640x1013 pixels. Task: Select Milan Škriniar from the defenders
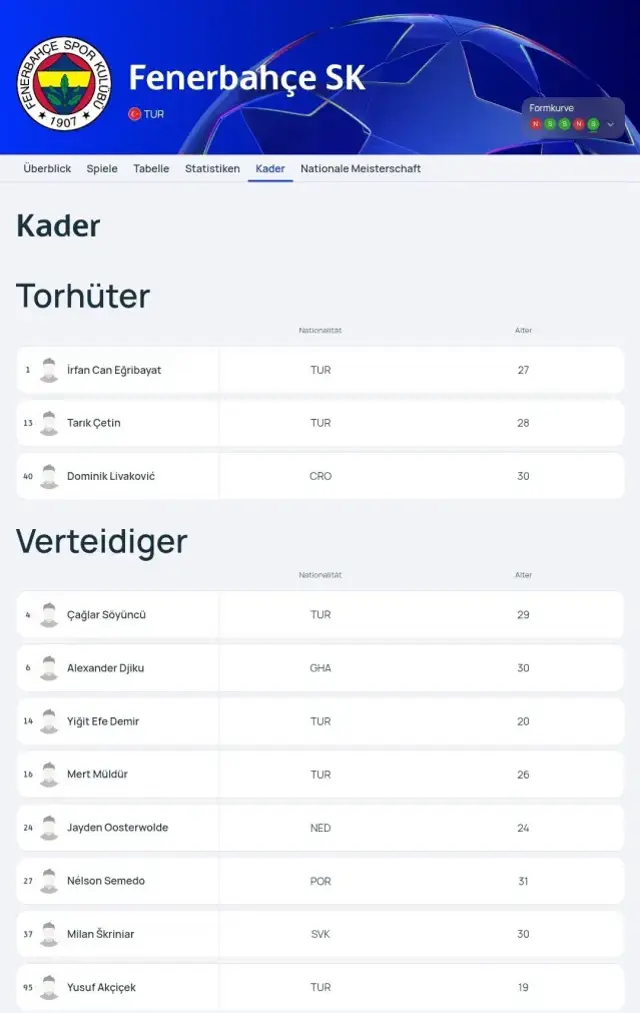100,934
